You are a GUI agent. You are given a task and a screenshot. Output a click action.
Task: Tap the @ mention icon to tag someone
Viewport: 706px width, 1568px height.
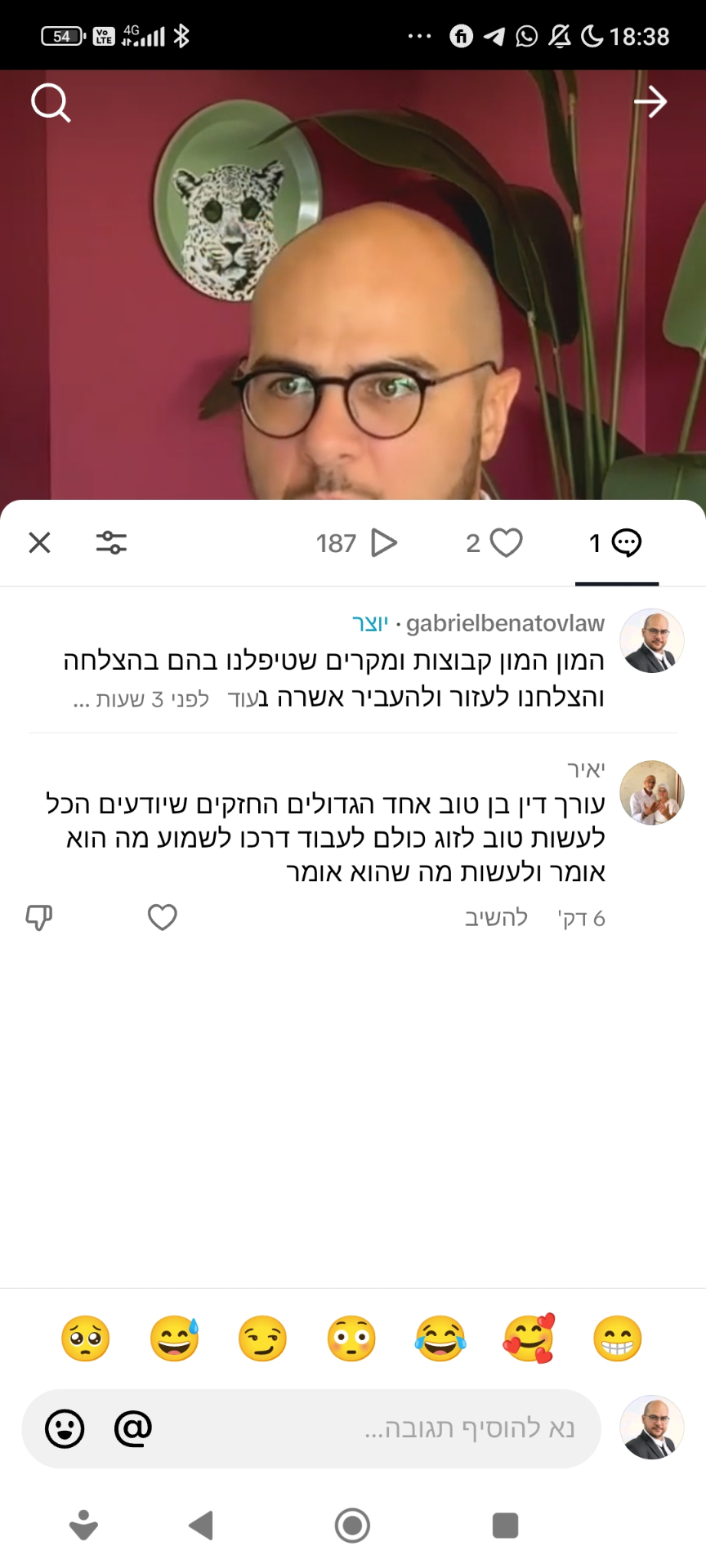click(x=131, y=1426)
